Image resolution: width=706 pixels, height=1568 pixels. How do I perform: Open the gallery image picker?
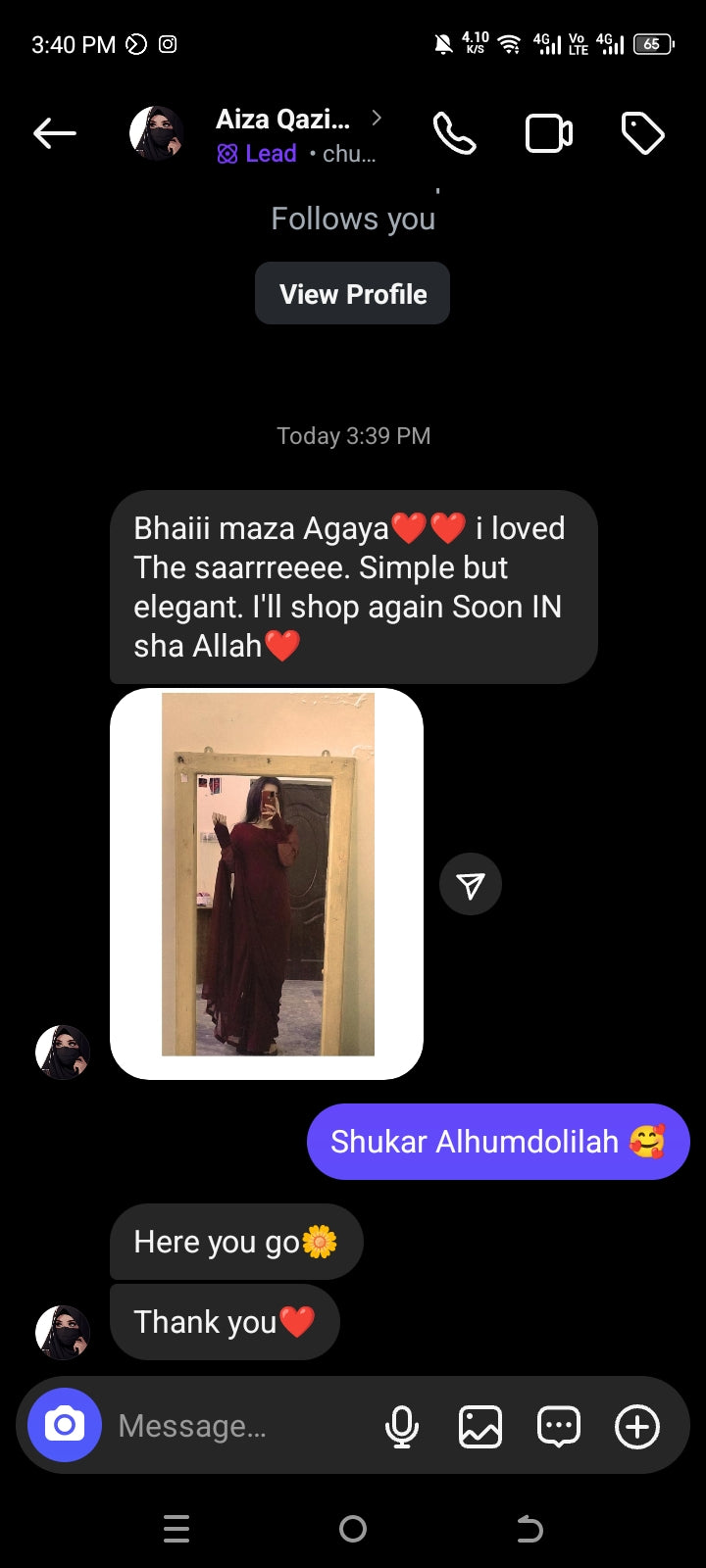(479, 1426)
